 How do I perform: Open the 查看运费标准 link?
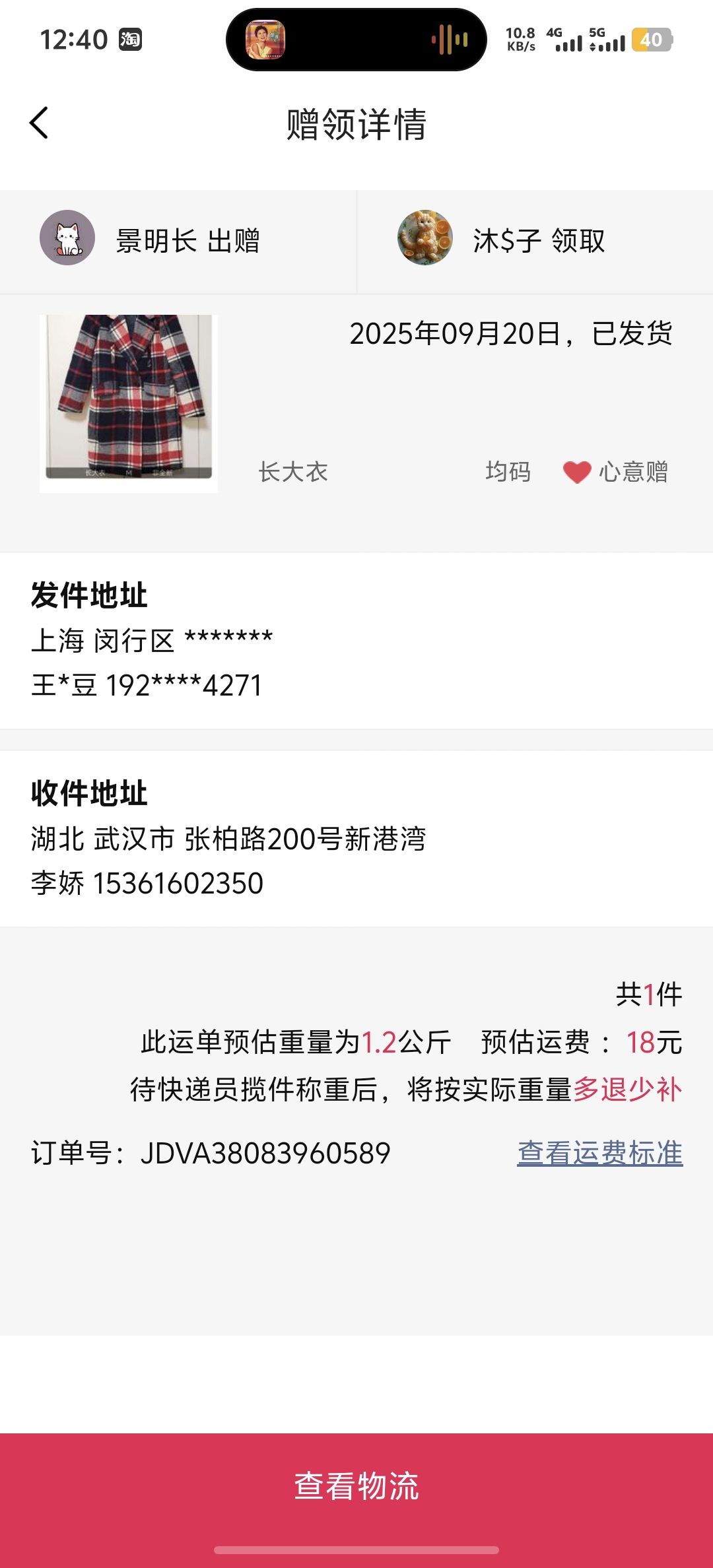pyautogui.click(x=599, y=1153)
